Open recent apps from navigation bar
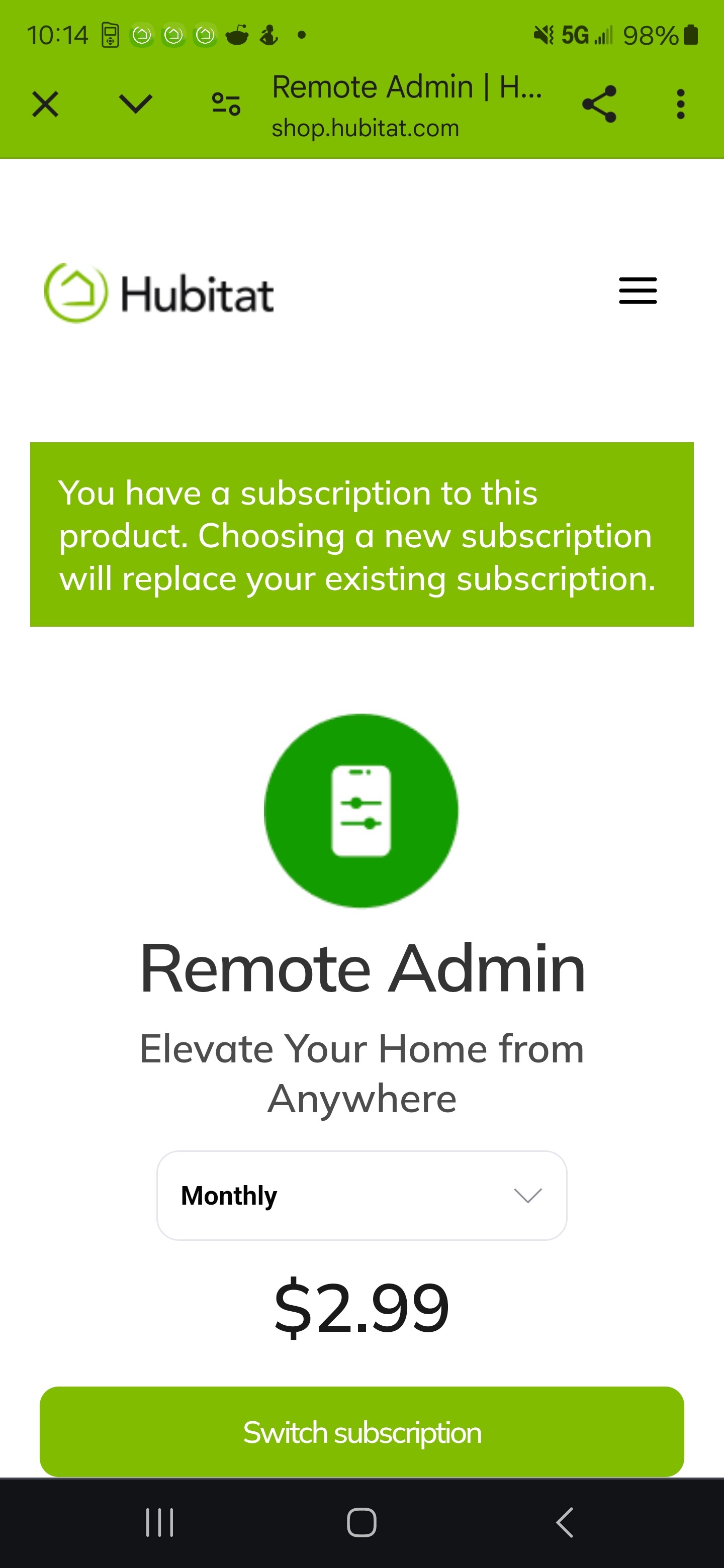Screen dimensions: 724x1568 click(159, 1522)
